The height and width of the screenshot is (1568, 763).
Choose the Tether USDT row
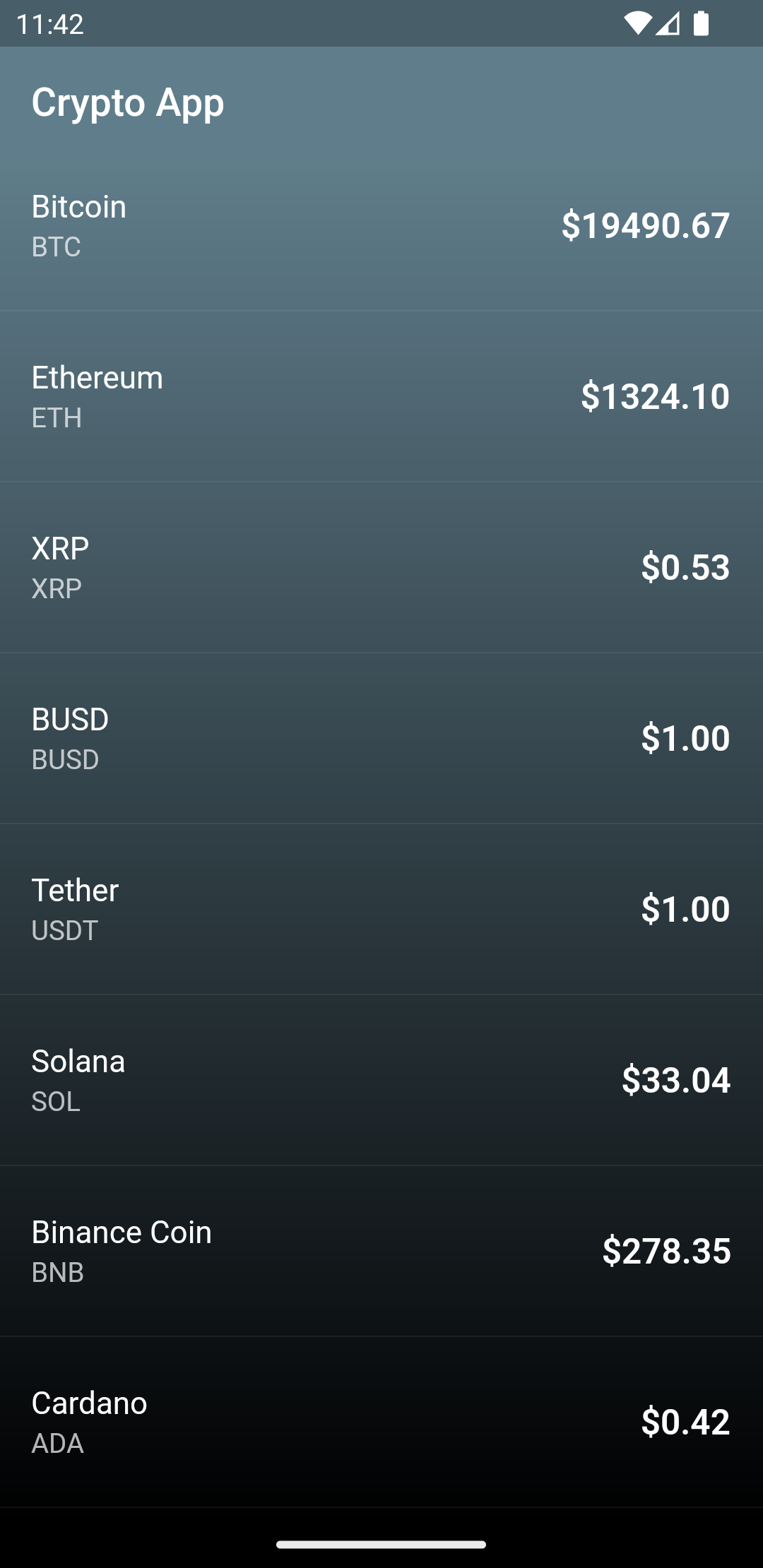(x=381, y=910)
